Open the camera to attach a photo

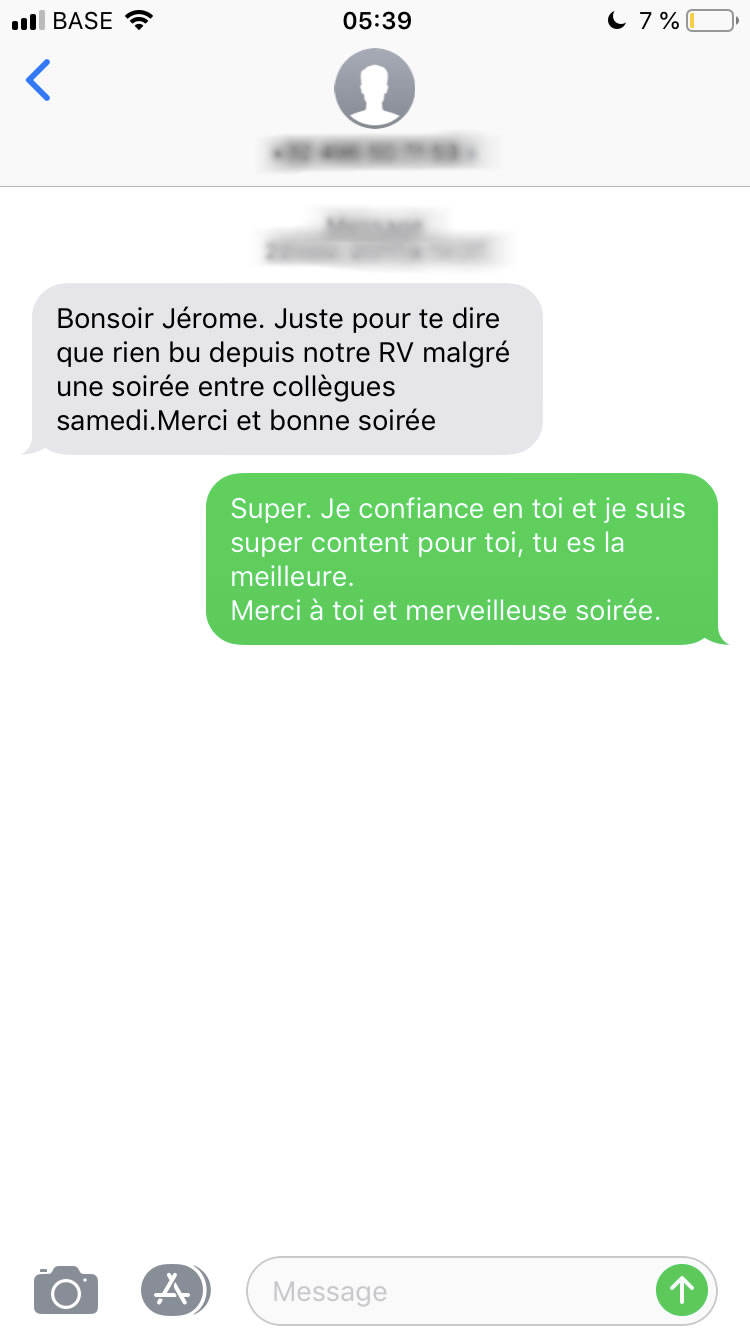point(66,1289)
